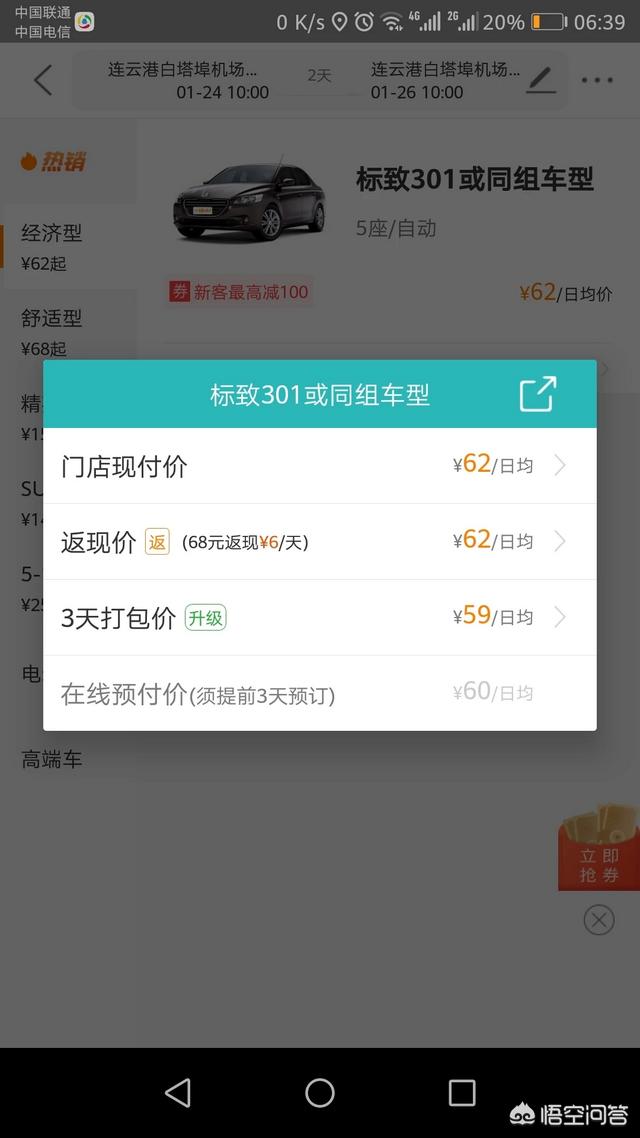
Task: Edit rental location and dates
Action: tap(540, 80)
